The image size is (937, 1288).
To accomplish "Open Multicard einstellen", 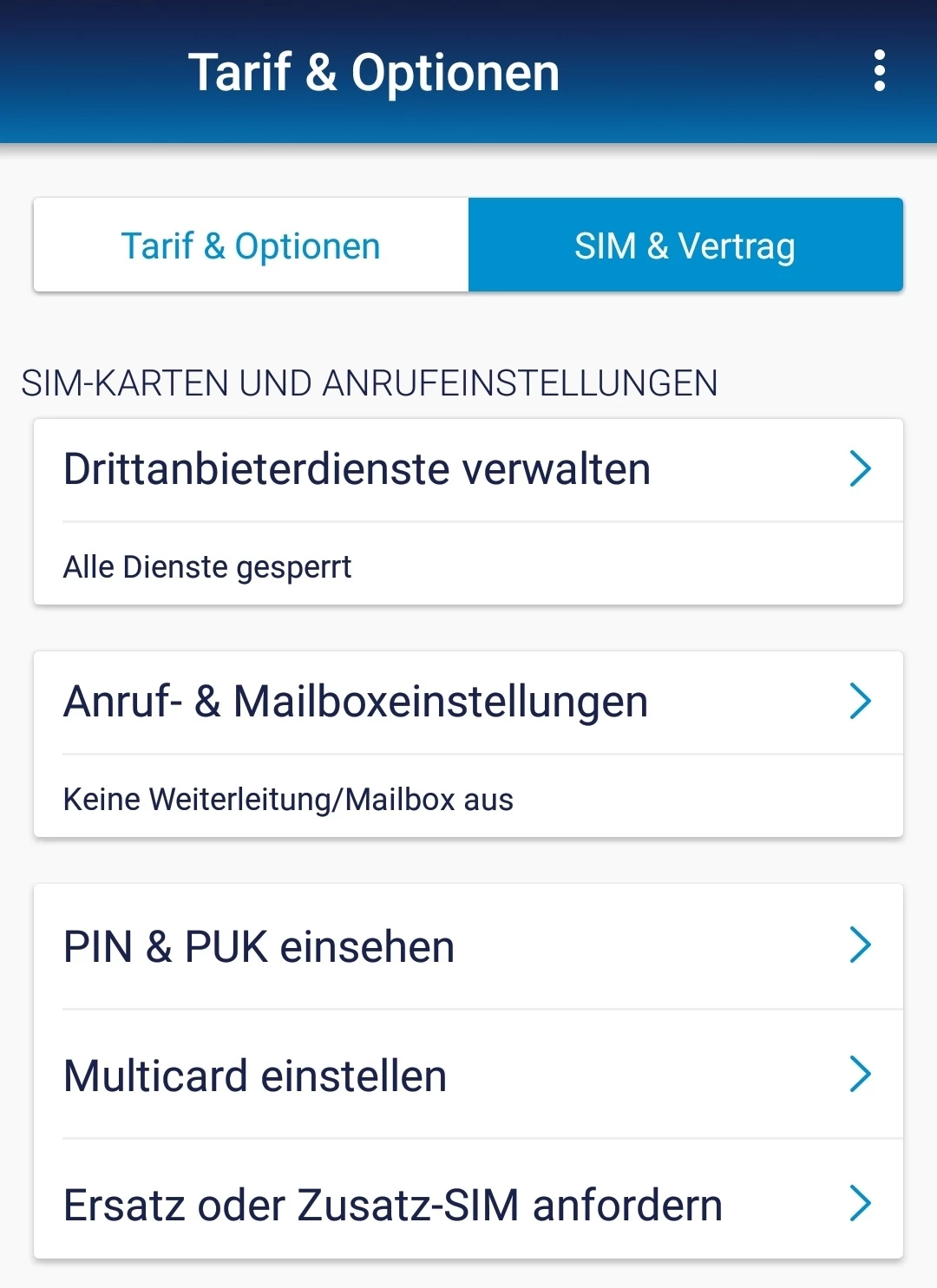I will click(x=468, y=1076).
